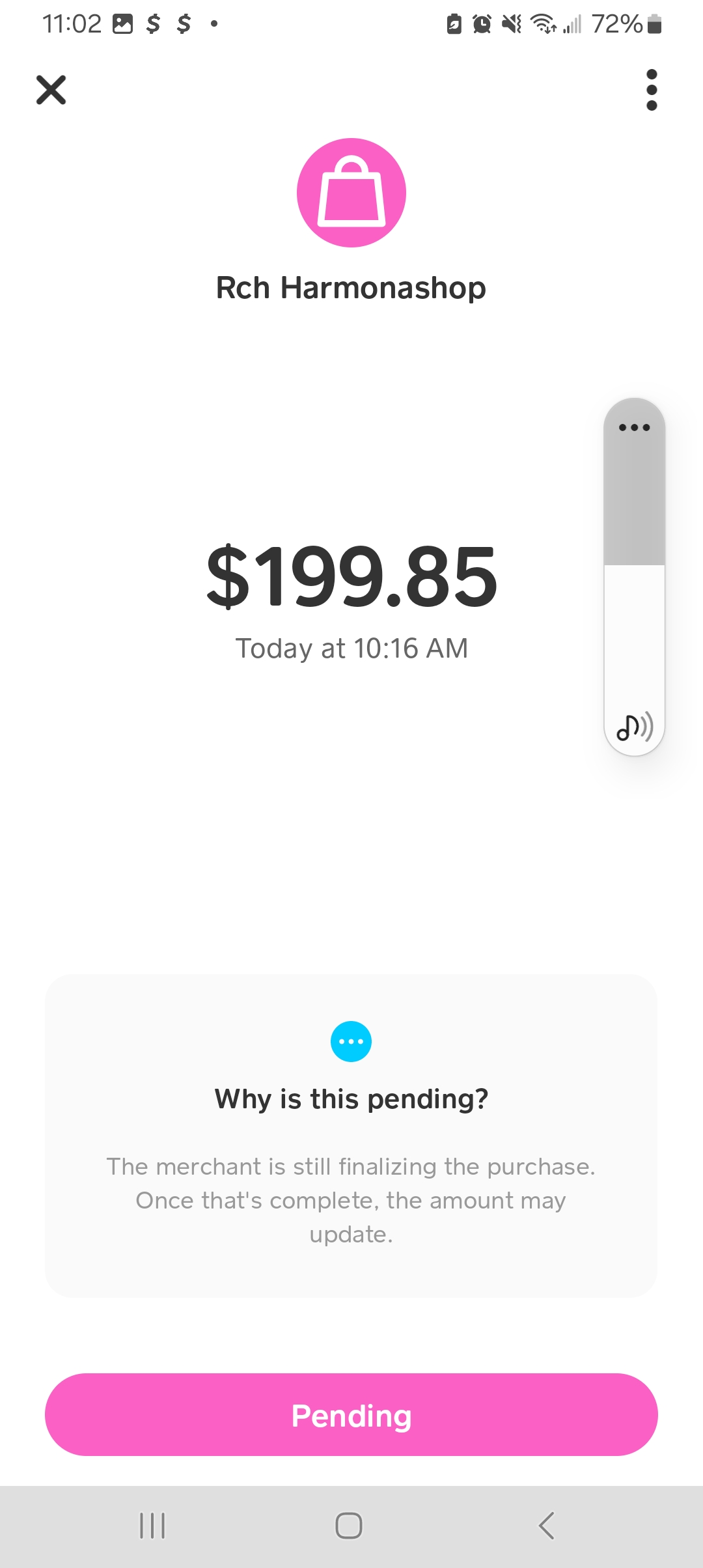Open the Rch Harmonashop merchant icon
Viewport: 703px width, 1568px height.
click(x=351, y=193)
